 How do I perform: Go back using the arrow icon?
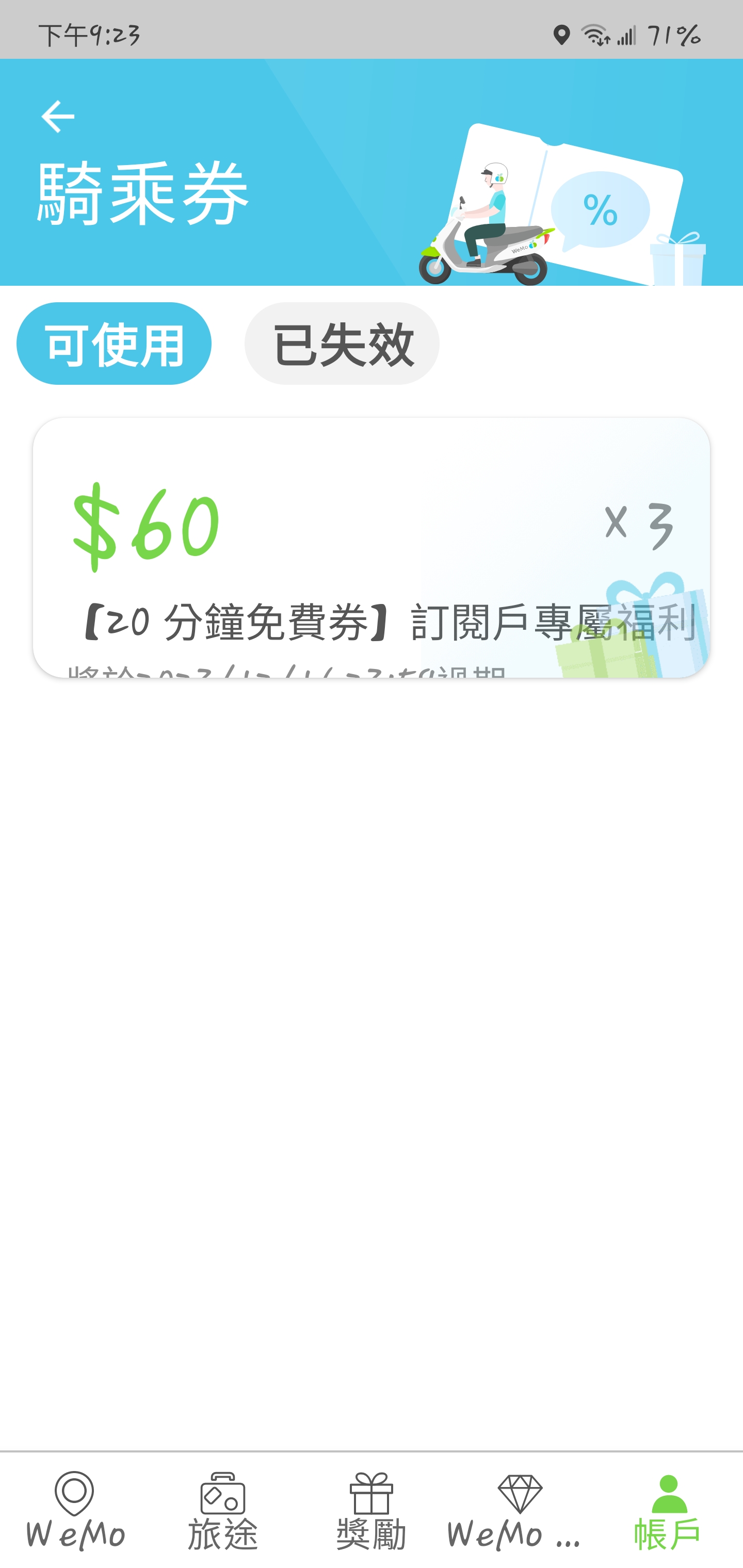pyautogui.click(x=57, y=116)
